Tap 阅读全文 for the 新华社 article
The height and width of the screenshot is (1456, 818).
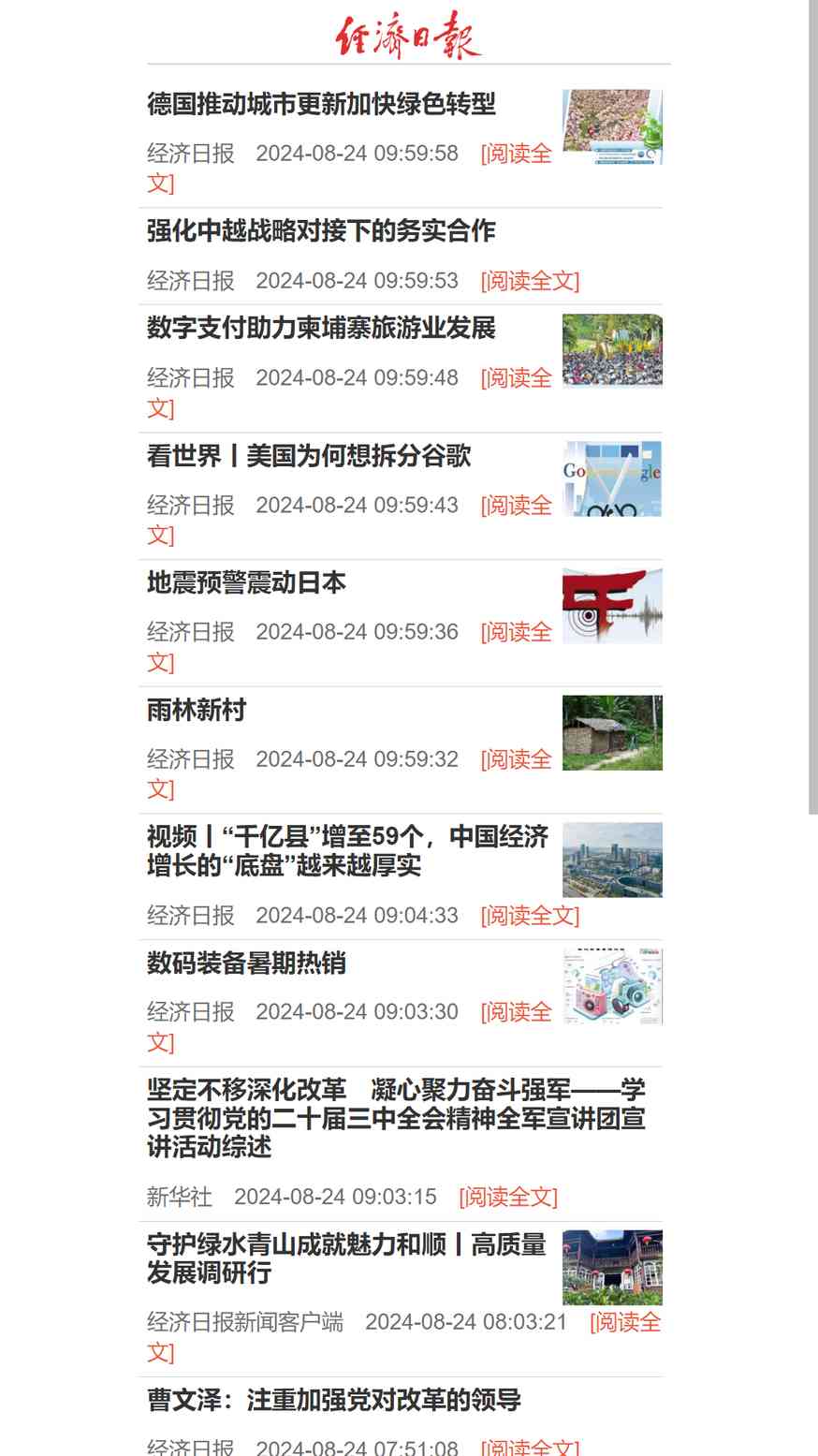pos(508,1197)
